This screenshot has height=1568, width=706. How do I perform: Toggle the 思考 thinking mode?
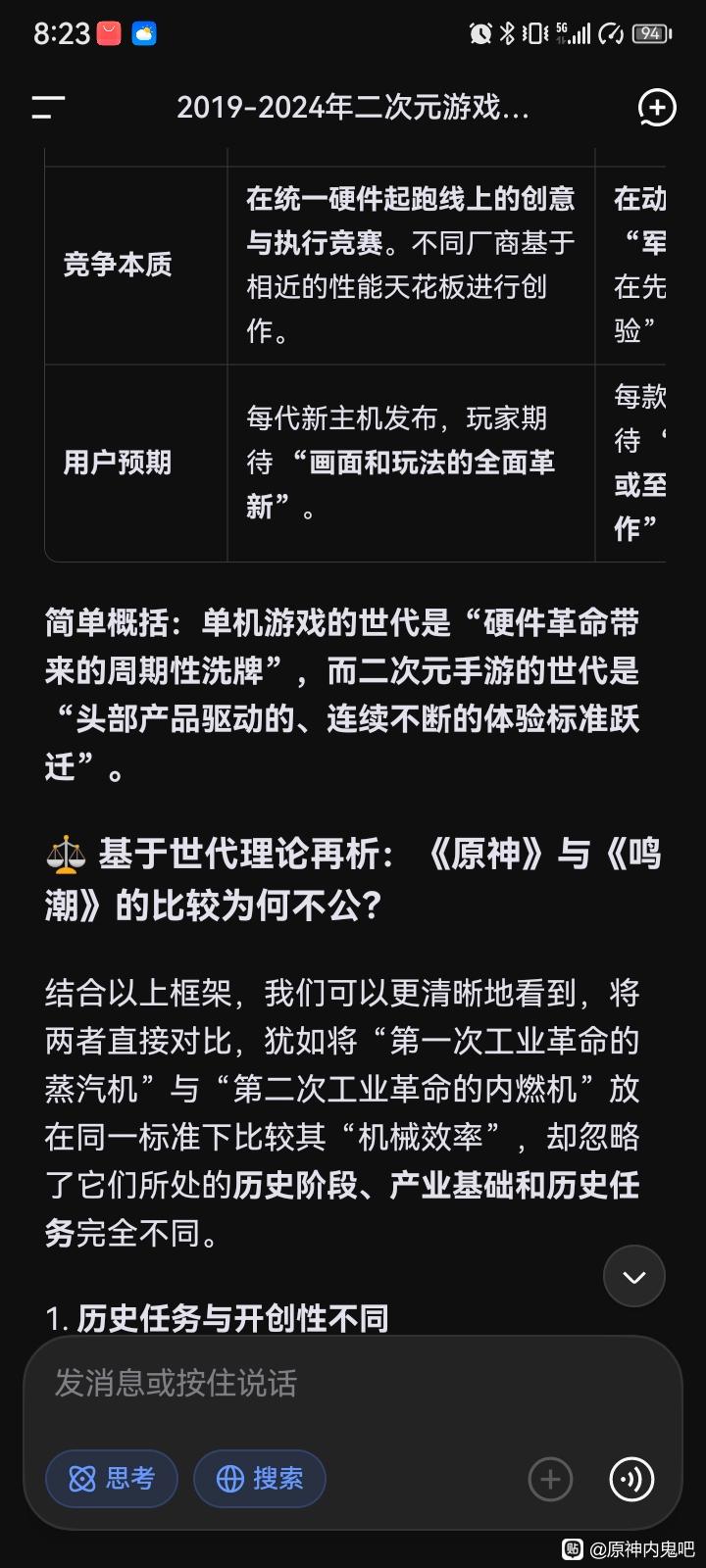[112, 1479]
